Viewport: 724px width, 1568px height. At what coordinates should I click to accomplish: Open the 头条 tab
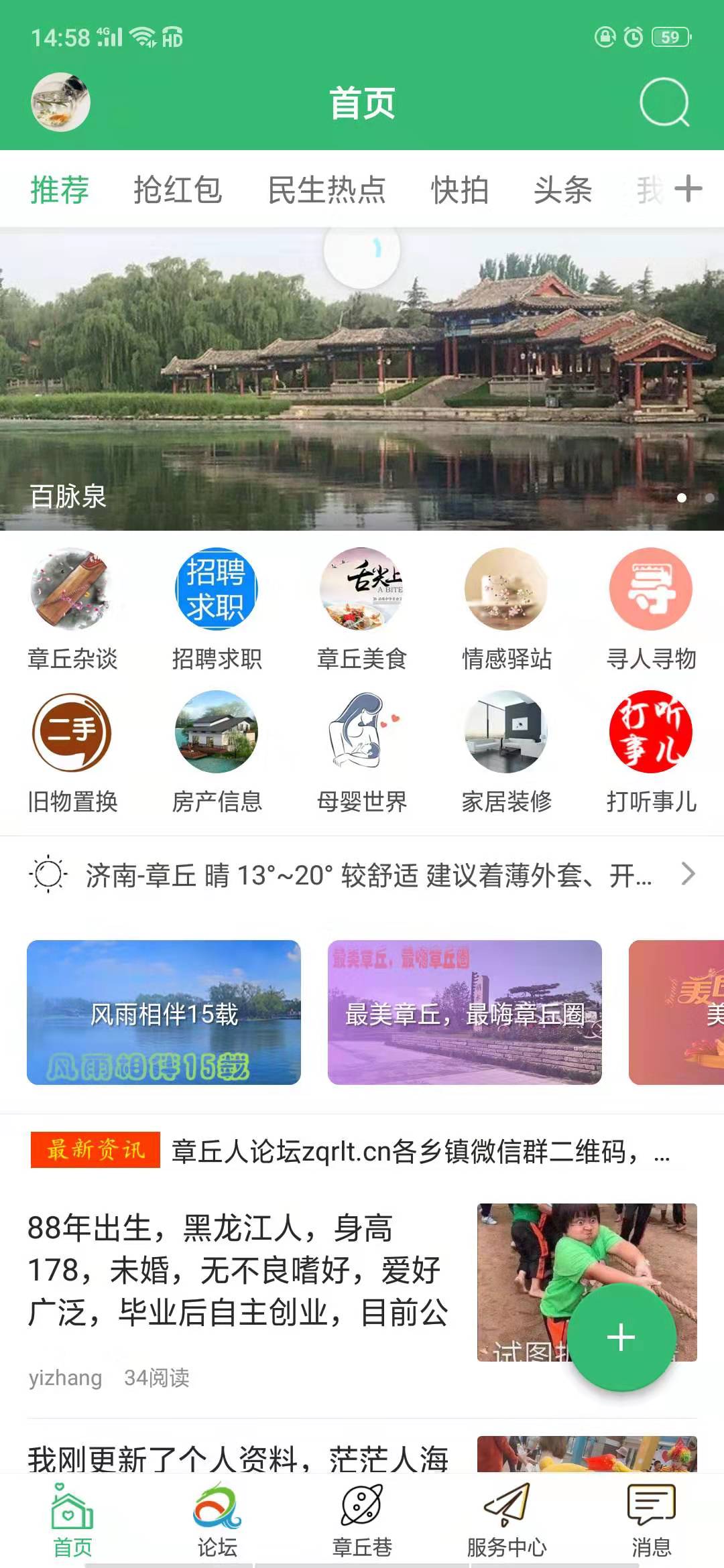pos(562,190)
